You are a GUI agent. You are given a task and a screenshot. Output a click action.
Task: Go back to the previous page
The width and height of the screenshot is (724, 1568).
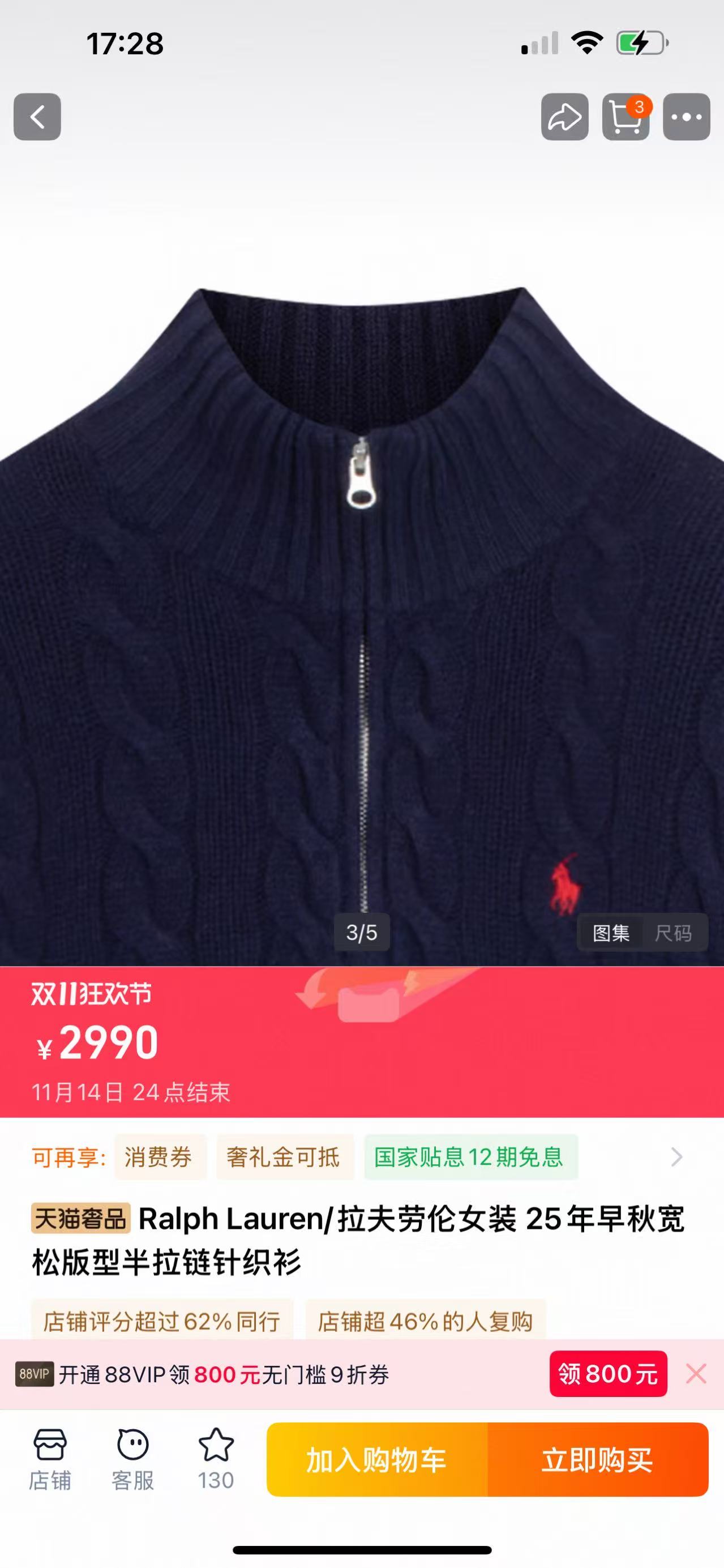tap(37, 117)
